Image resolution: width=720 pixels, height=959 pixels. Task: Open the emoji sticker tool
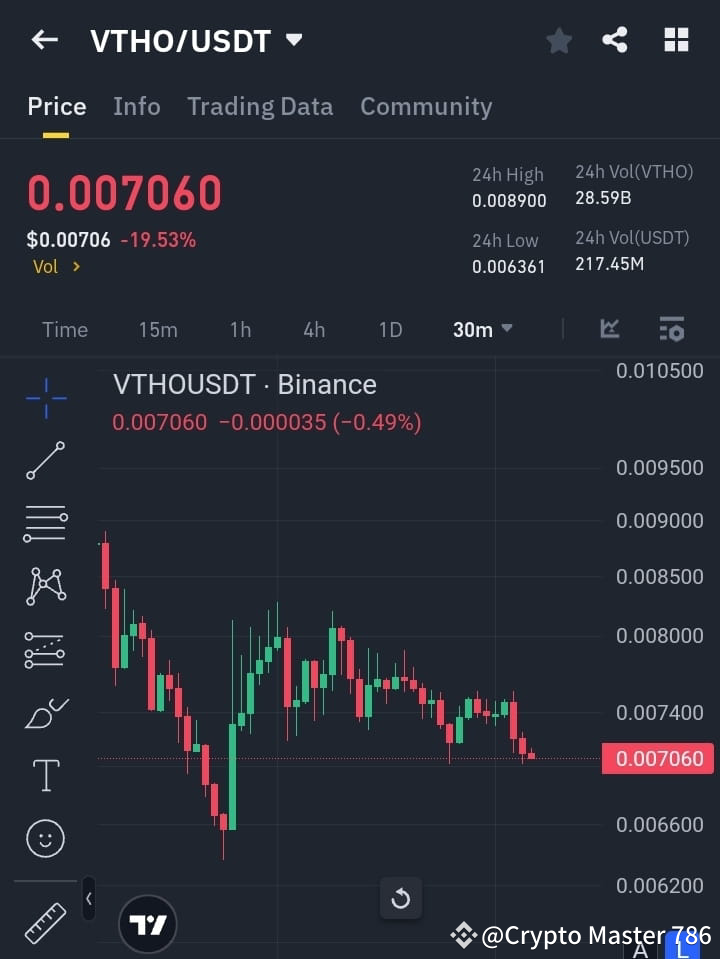(x=45, y=838)
